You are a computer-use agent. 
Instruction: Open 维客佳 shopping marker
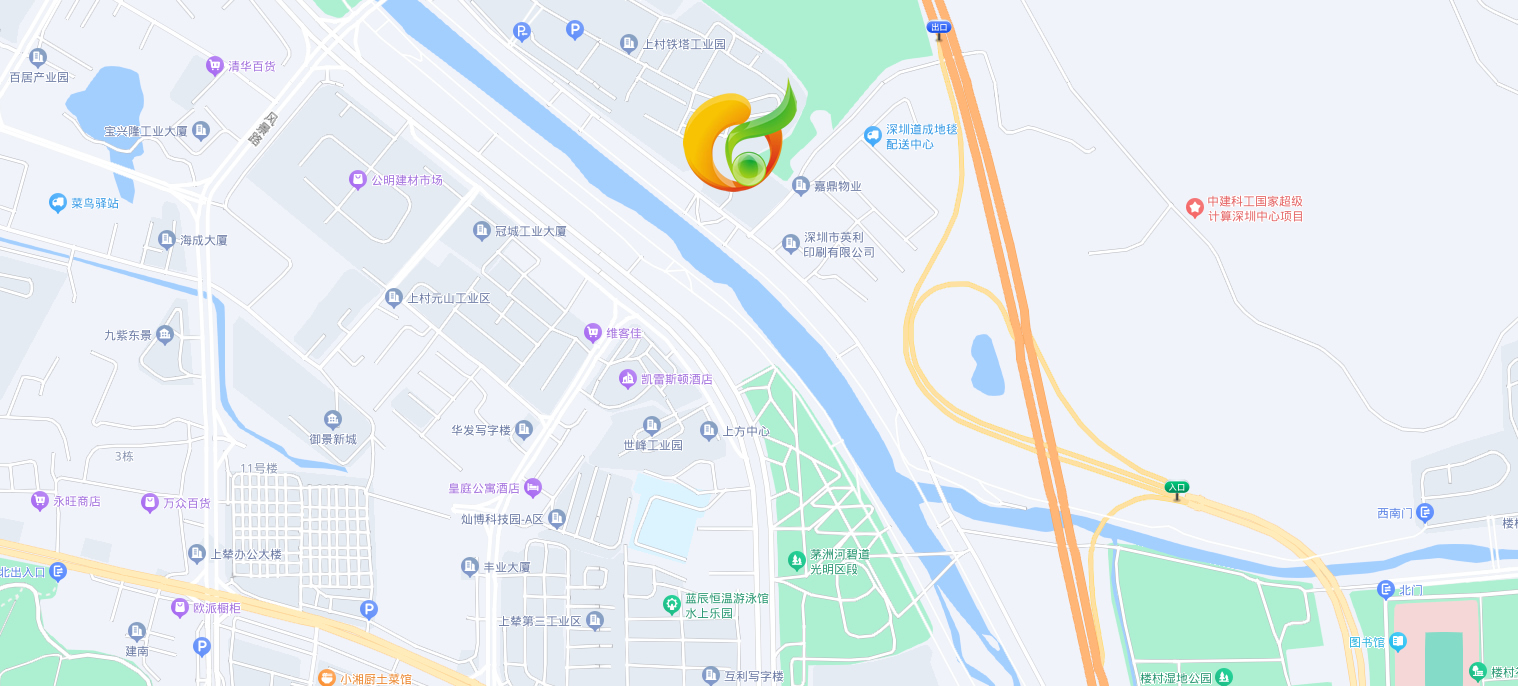tap(593, 333)
